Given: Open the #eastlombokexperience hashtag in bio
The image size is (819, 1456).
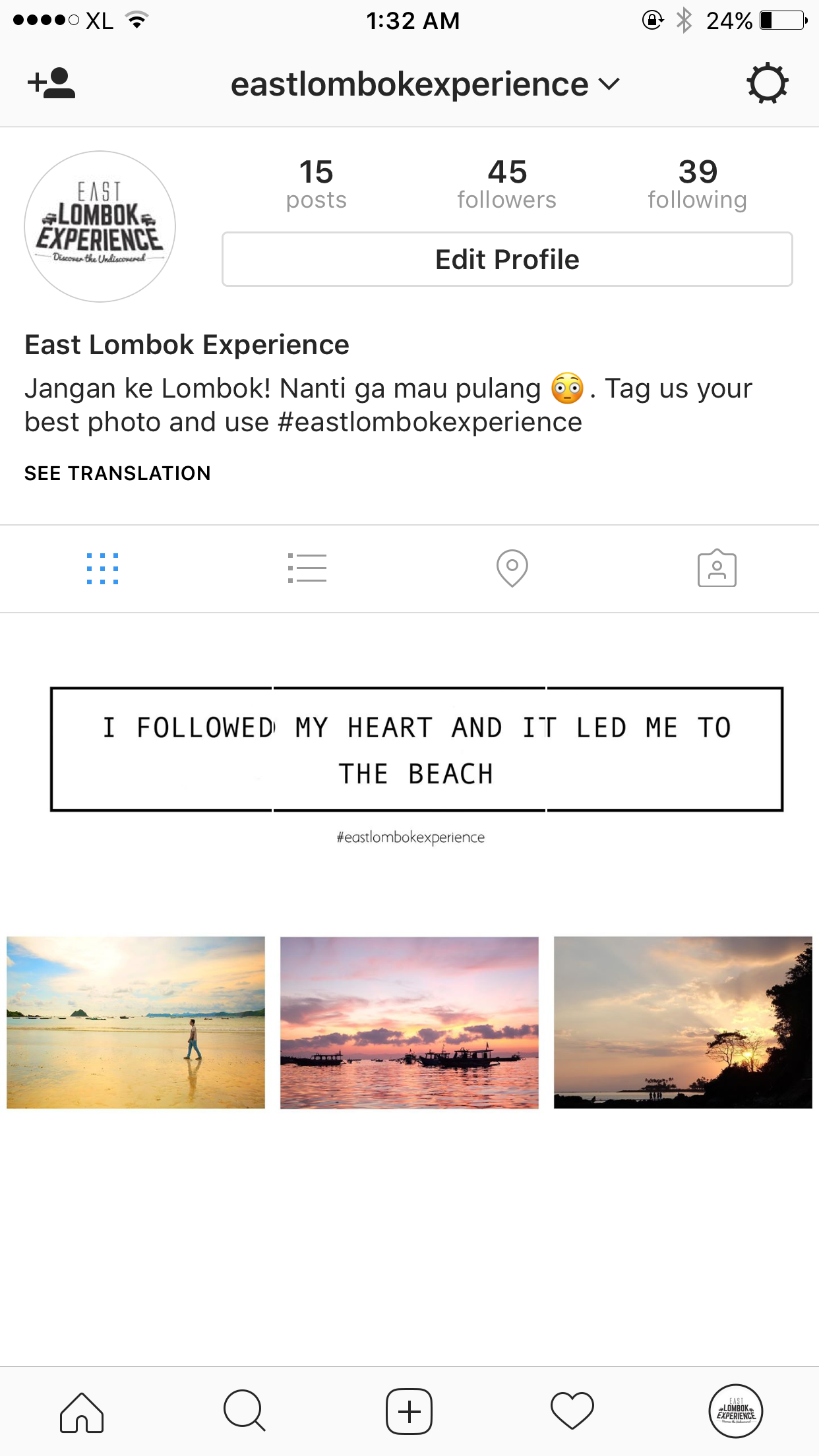Looking at the screenshot, I should 430,422.
